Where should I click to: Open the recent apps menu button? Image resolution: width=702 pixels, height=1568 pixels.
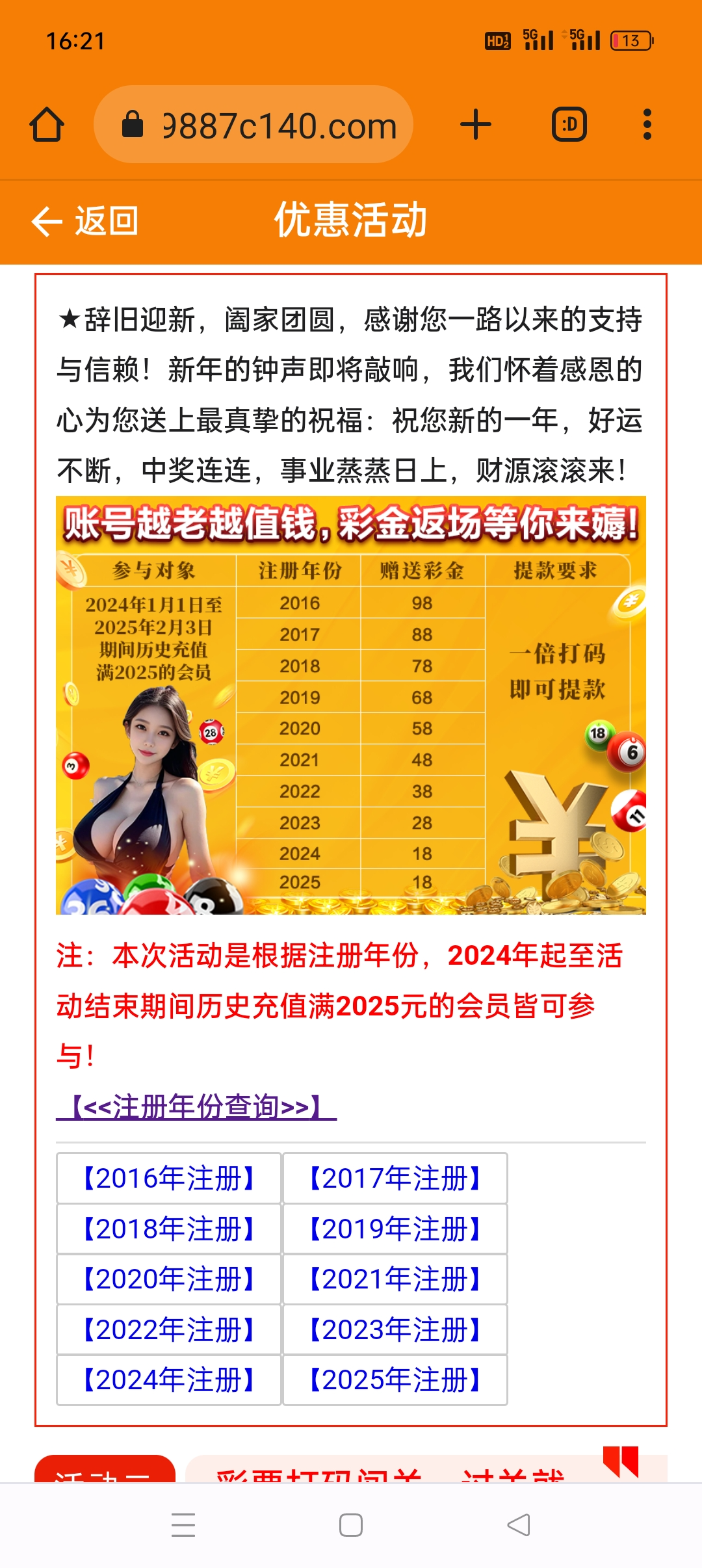pos(183,1524)
